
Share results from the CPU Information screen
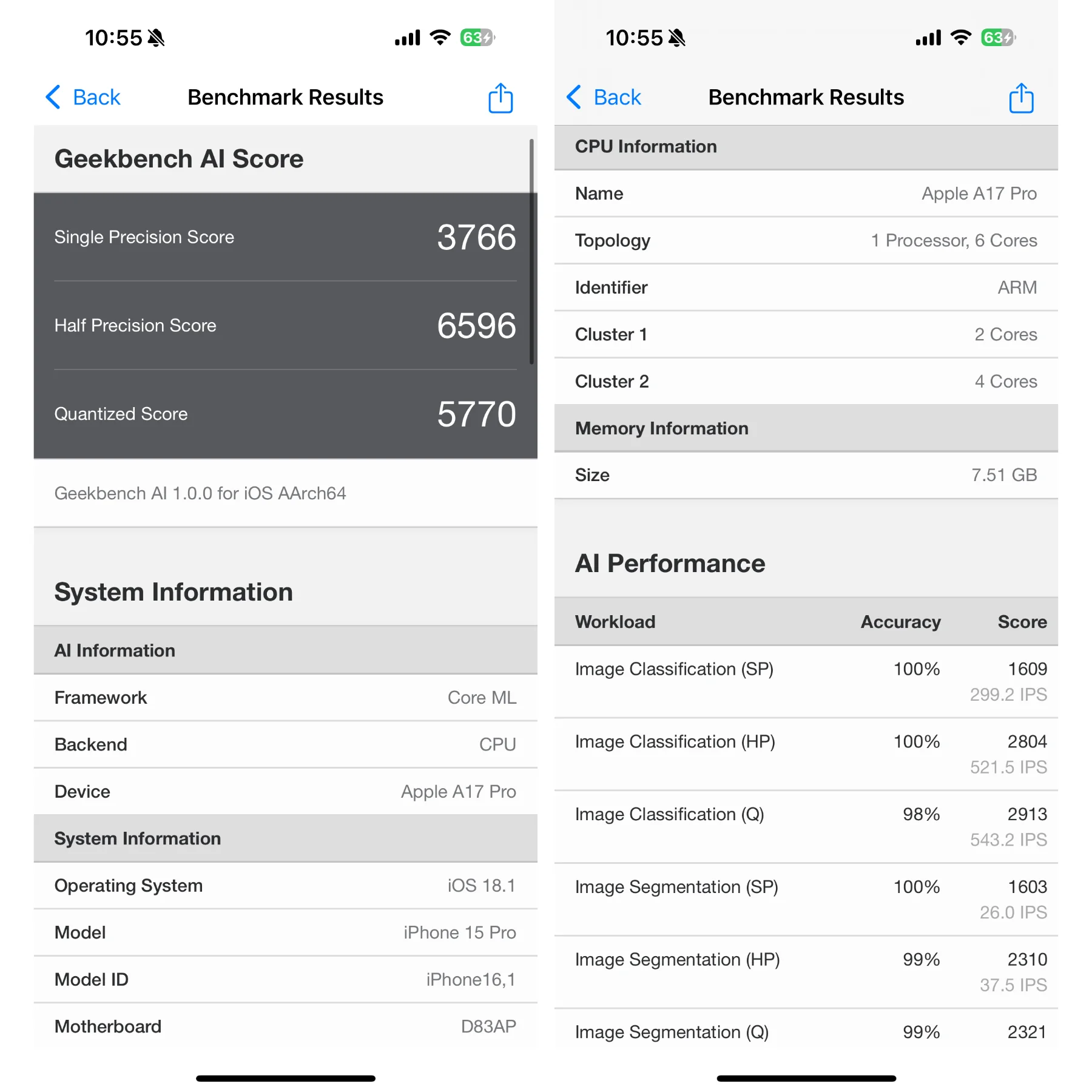click(1021, 98)
